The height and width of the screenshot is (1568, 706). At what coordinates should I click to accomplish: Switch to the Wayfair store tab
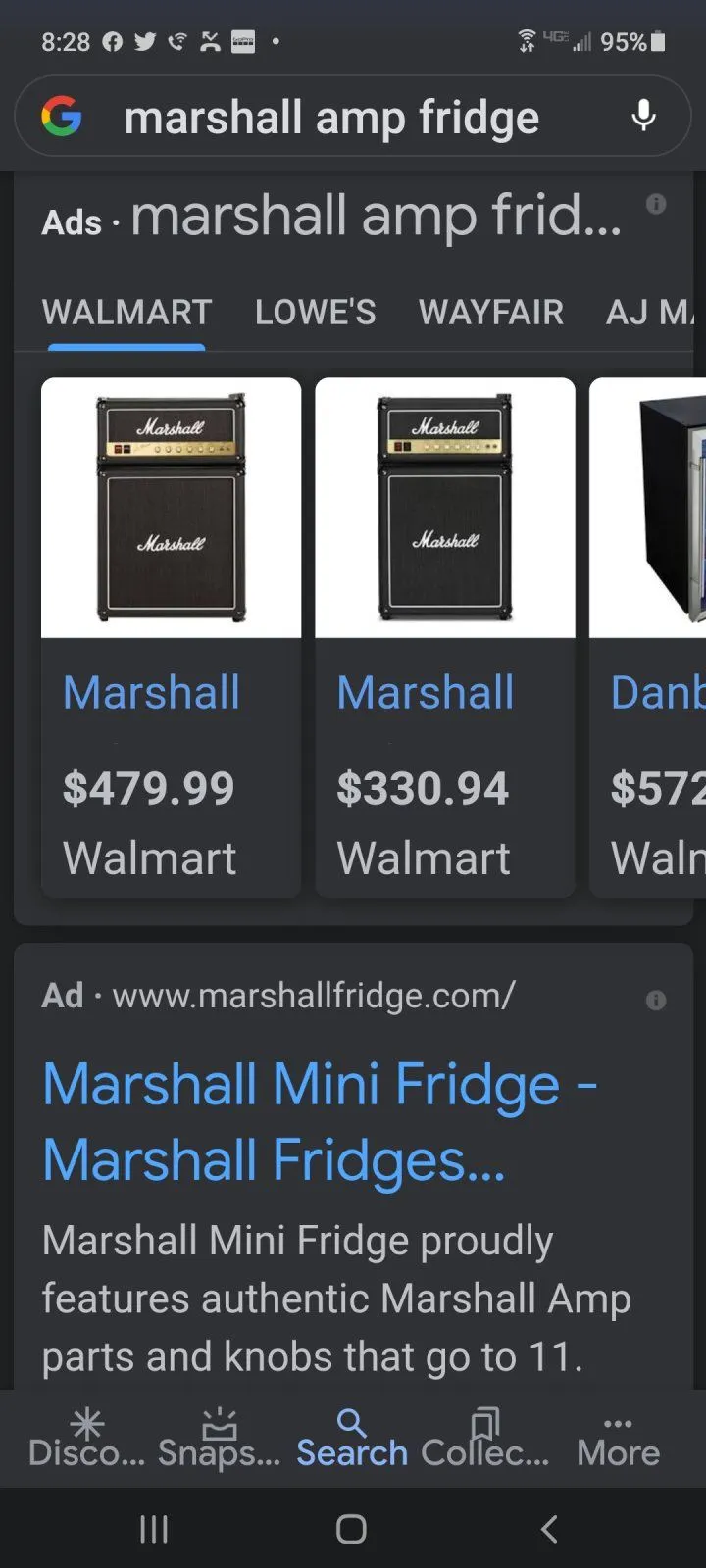click(x=490, y=312)
